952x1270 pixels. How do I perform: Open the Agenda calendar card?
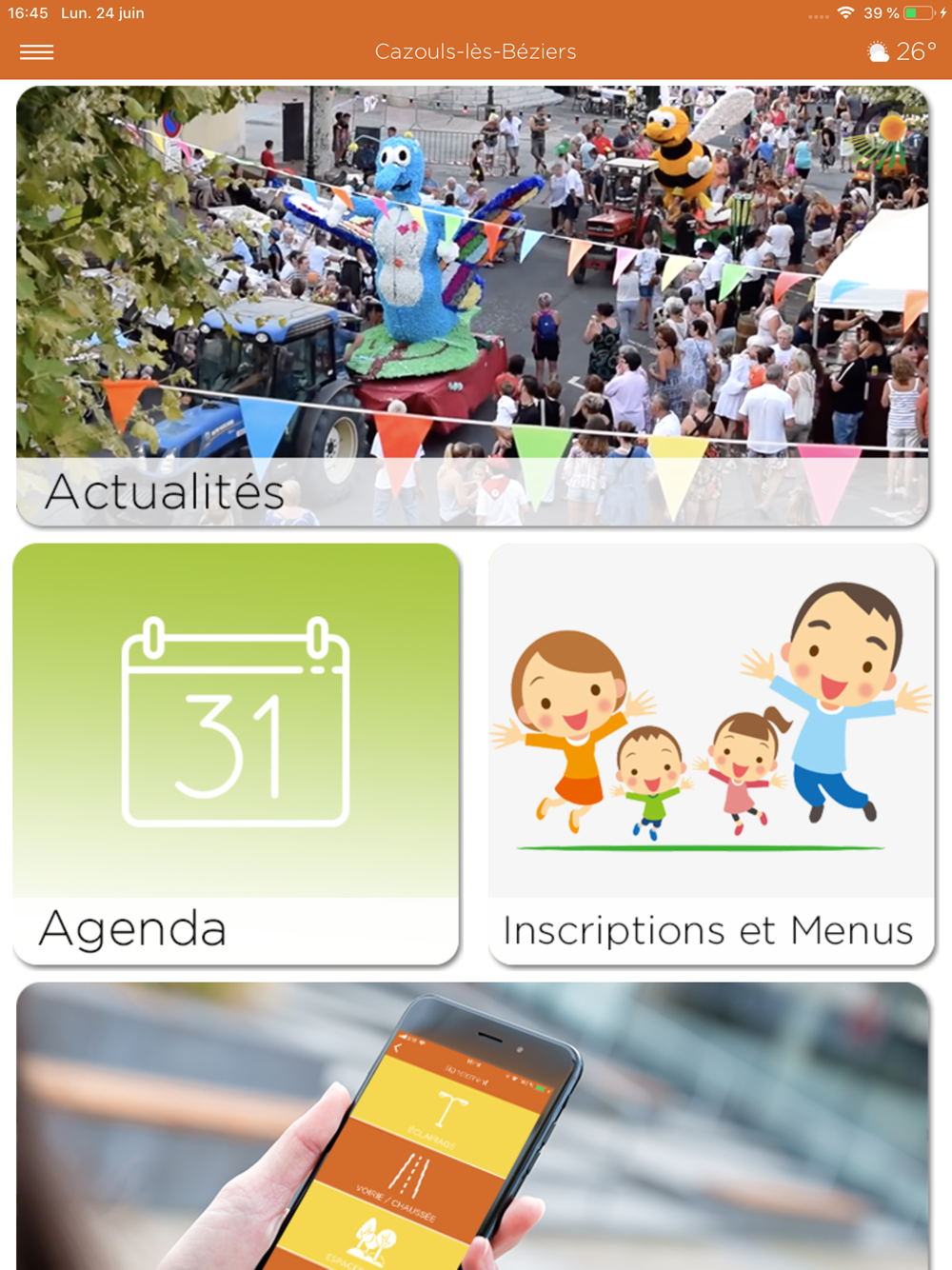point(236,753)
